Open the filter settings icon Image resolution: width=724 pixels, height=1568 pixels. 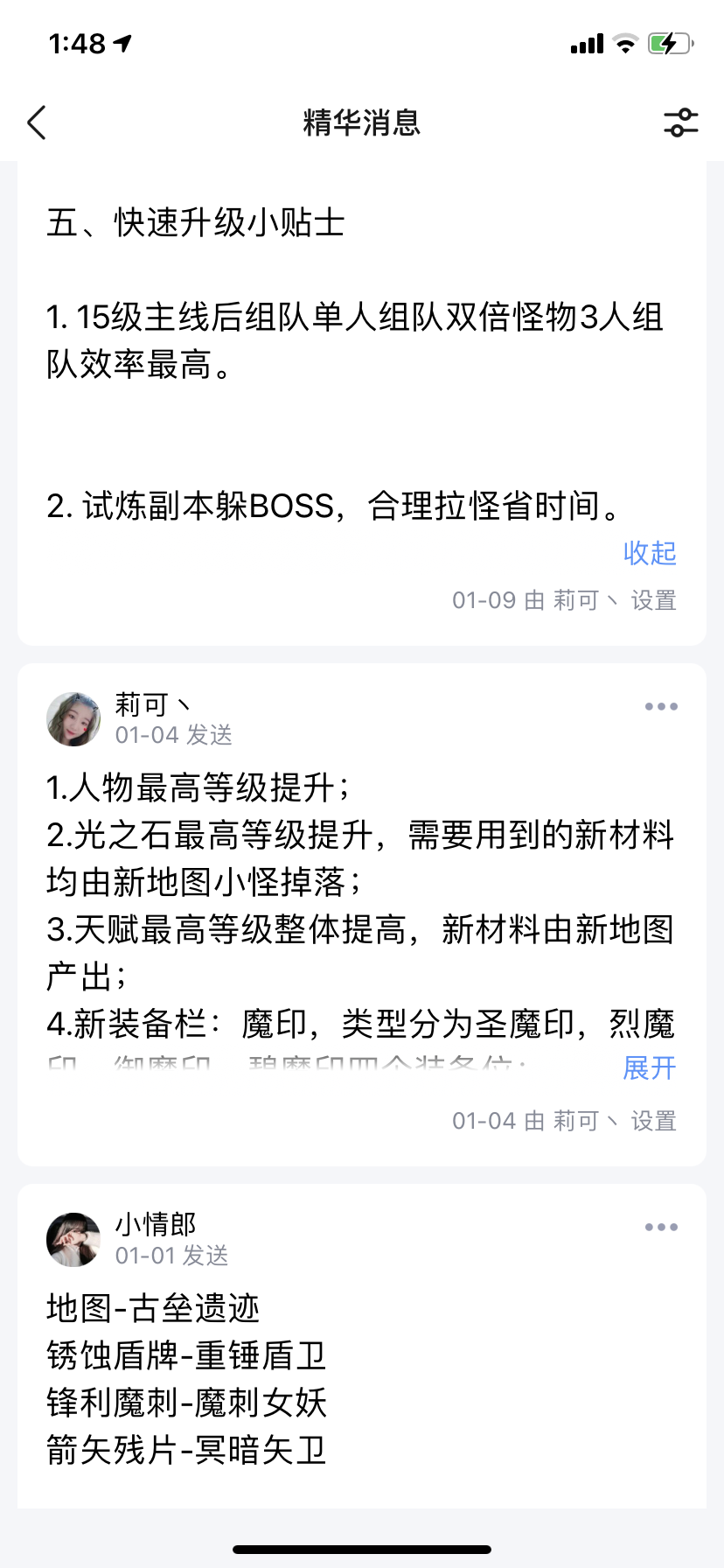click(x=680, y=122)
